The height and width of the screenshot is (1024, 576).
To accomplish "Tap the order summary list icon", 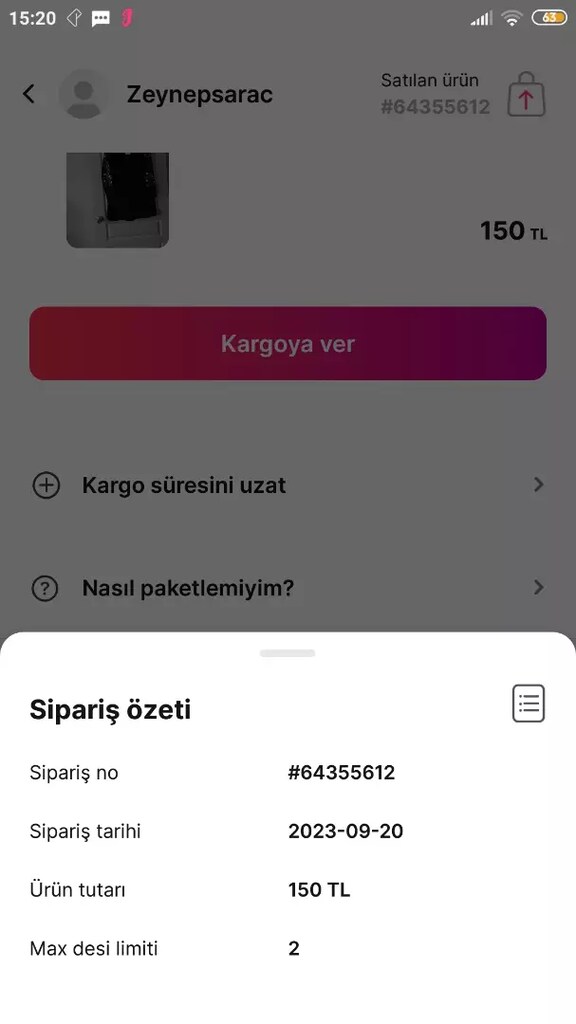I will (x=528, y=703).
